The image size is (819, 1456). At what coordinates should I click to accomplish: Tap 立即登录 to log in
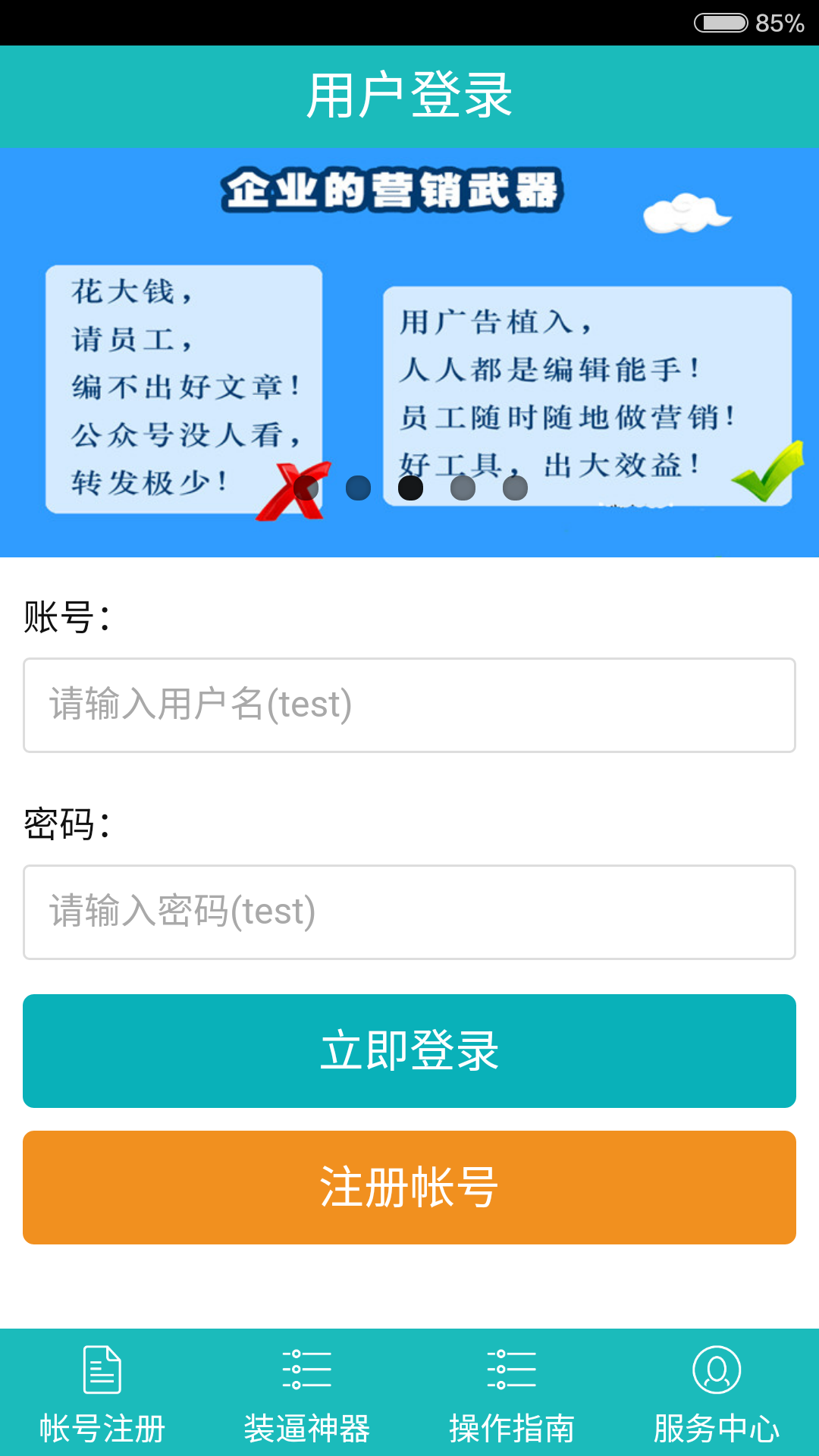[409, 1051]
